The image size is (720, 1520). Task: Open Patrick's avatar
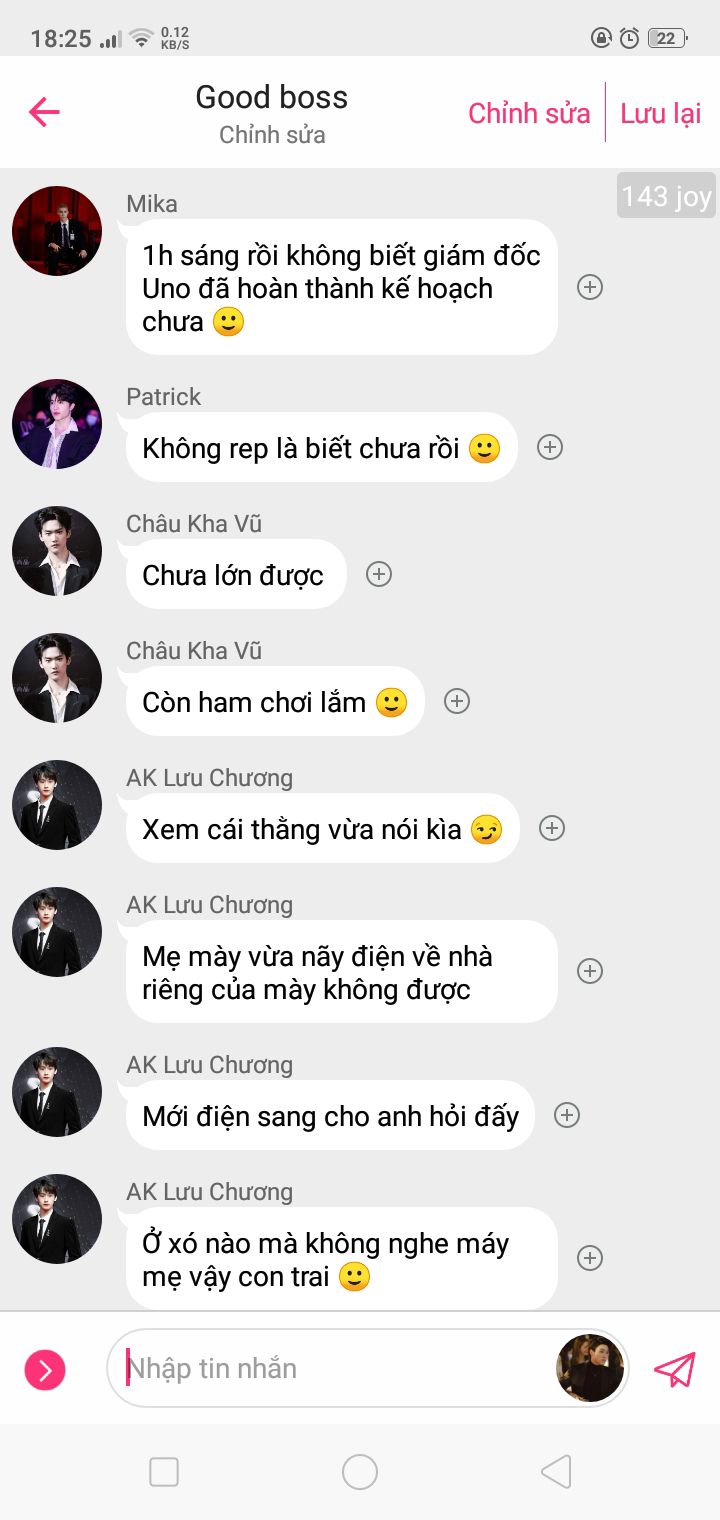pos(57,424)
